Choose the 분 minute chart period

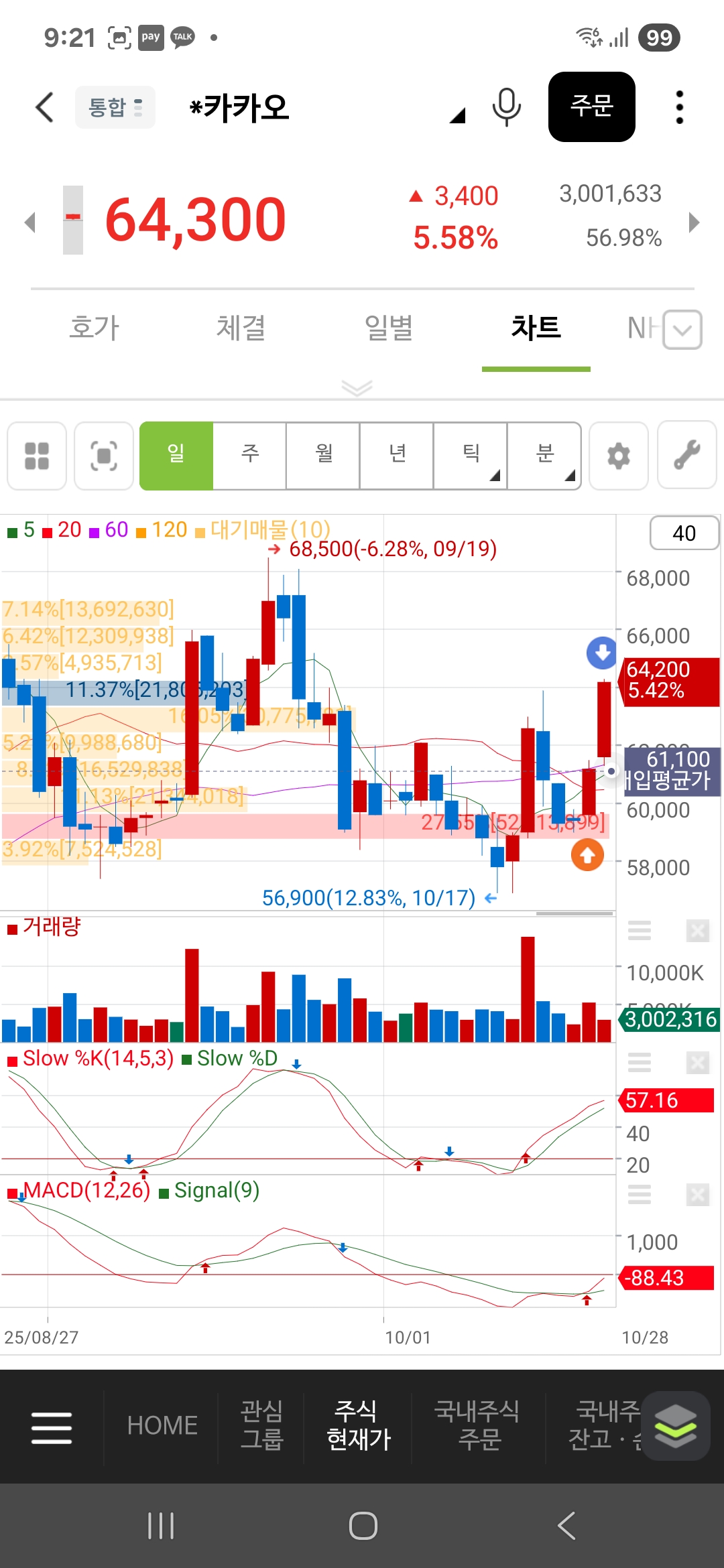point(544,456)
